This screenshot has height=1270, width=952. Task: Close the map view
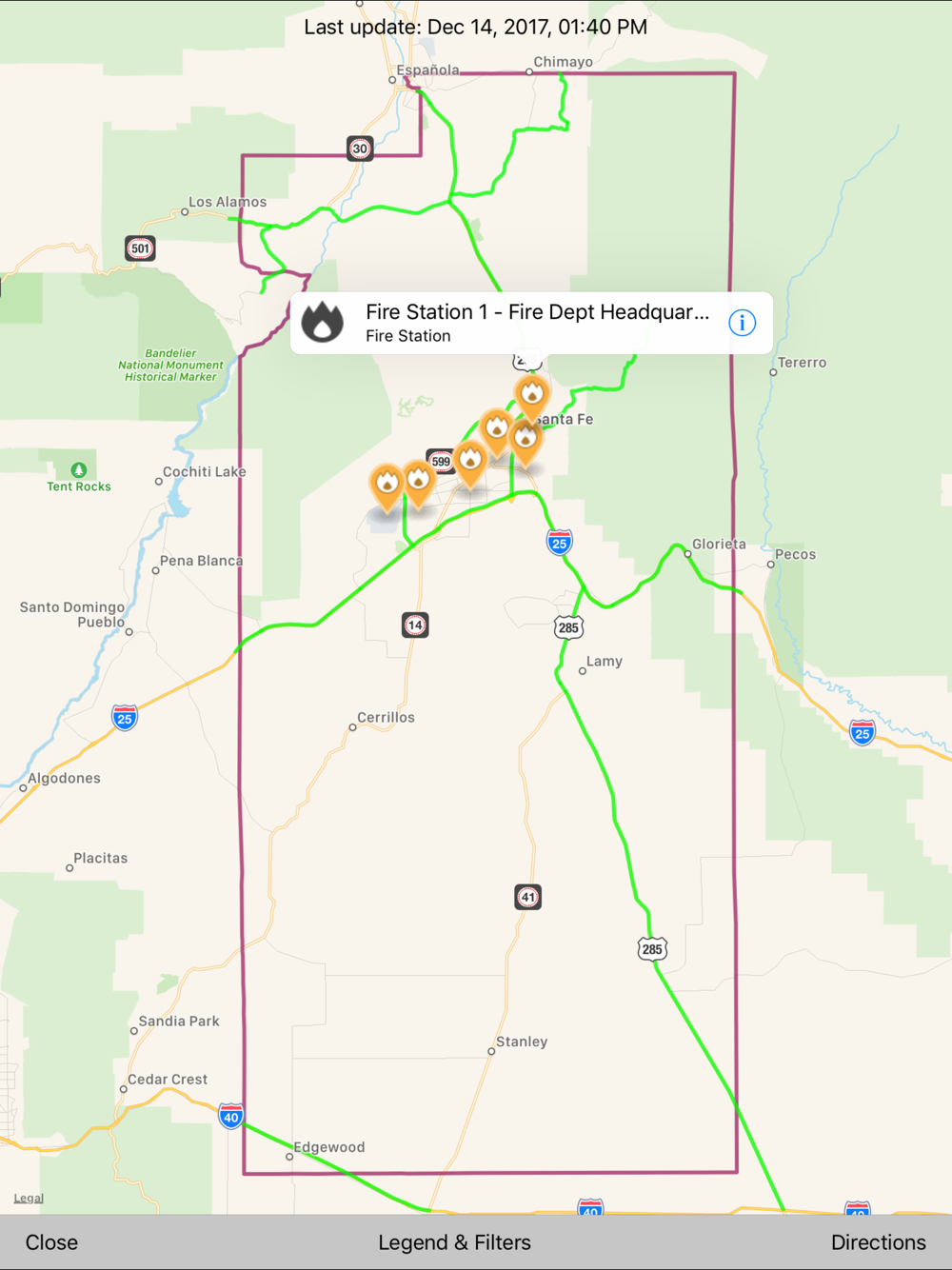(51, 1242)
